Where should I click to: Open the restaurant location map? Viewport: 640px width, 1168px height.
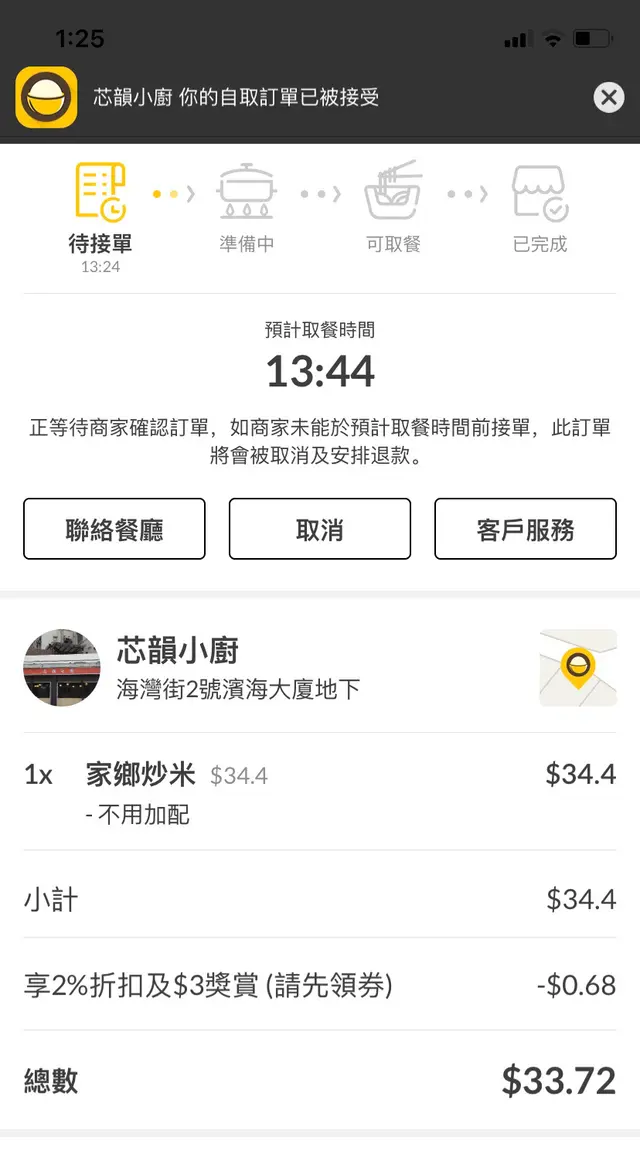(x=577, y=668)
